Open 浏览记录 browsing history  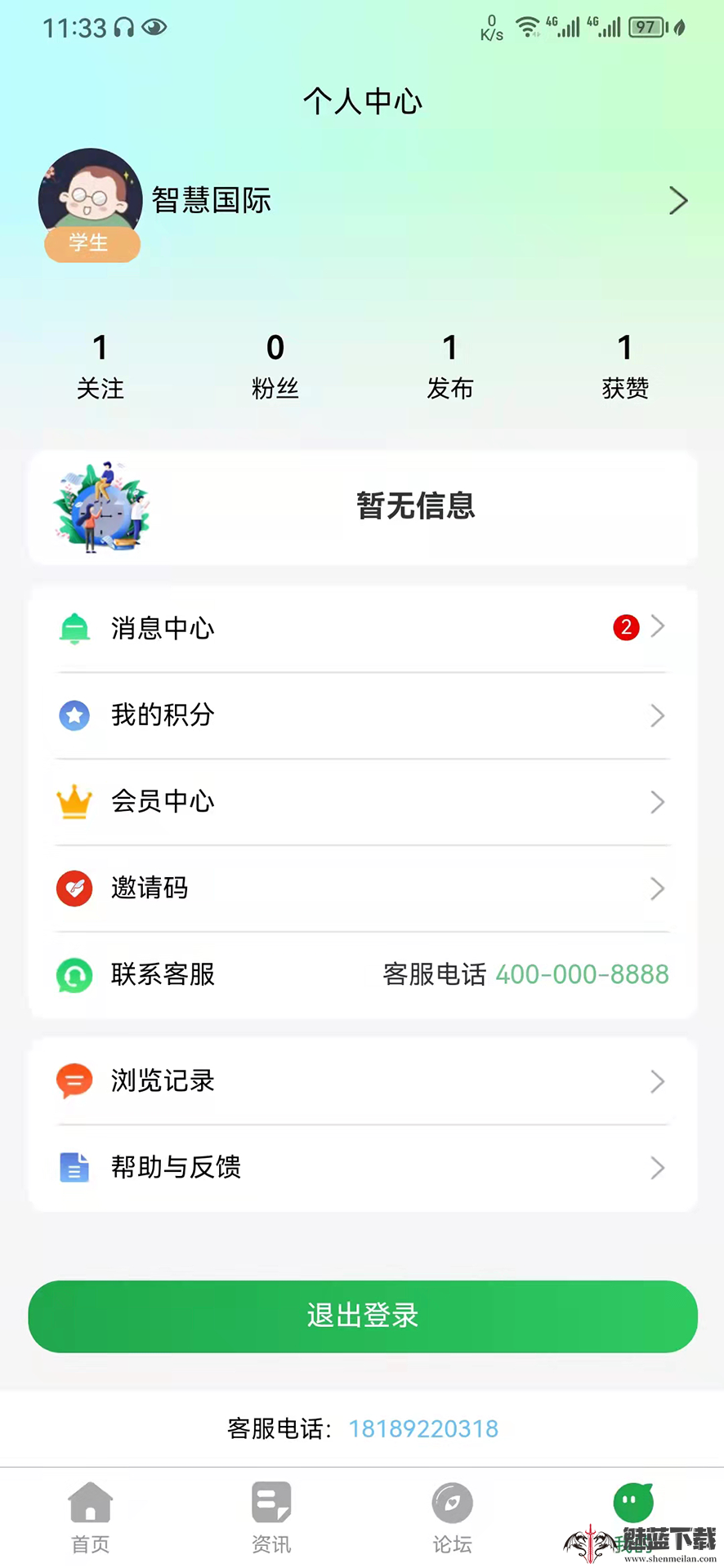point(362,1081)
